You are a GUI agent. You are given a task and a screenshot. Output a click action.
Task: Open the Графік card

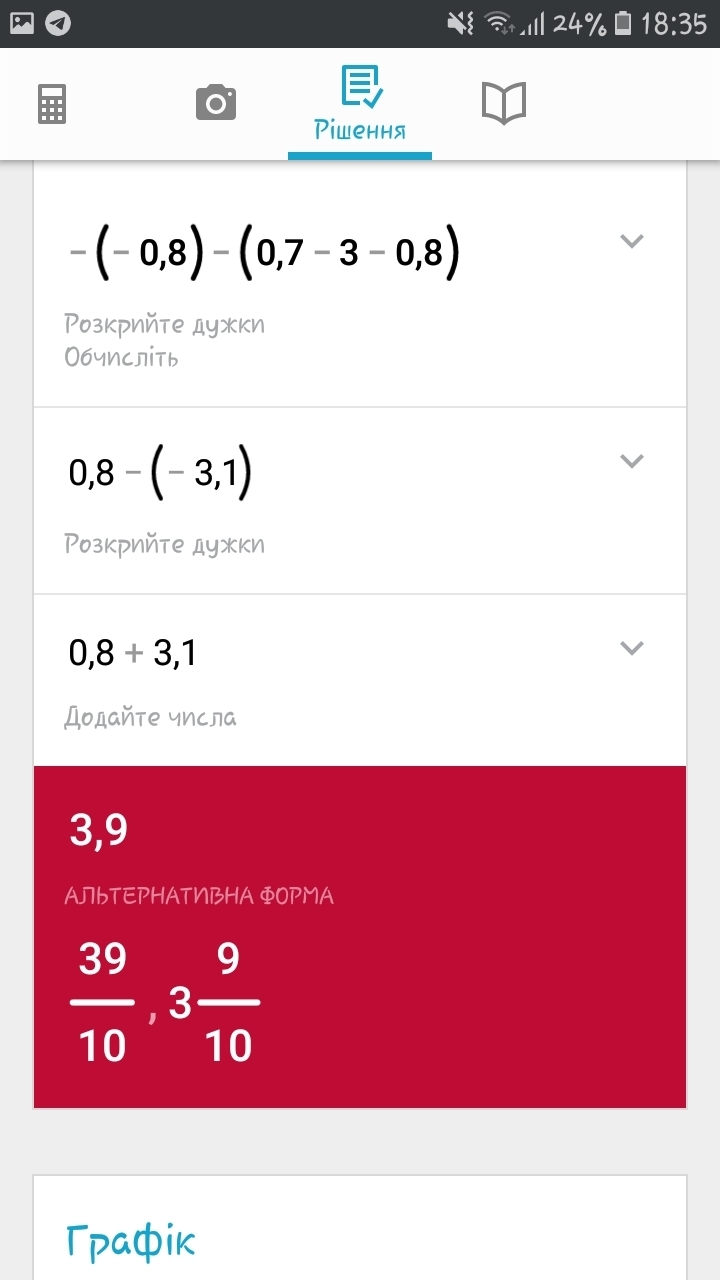pos(132,1241)
